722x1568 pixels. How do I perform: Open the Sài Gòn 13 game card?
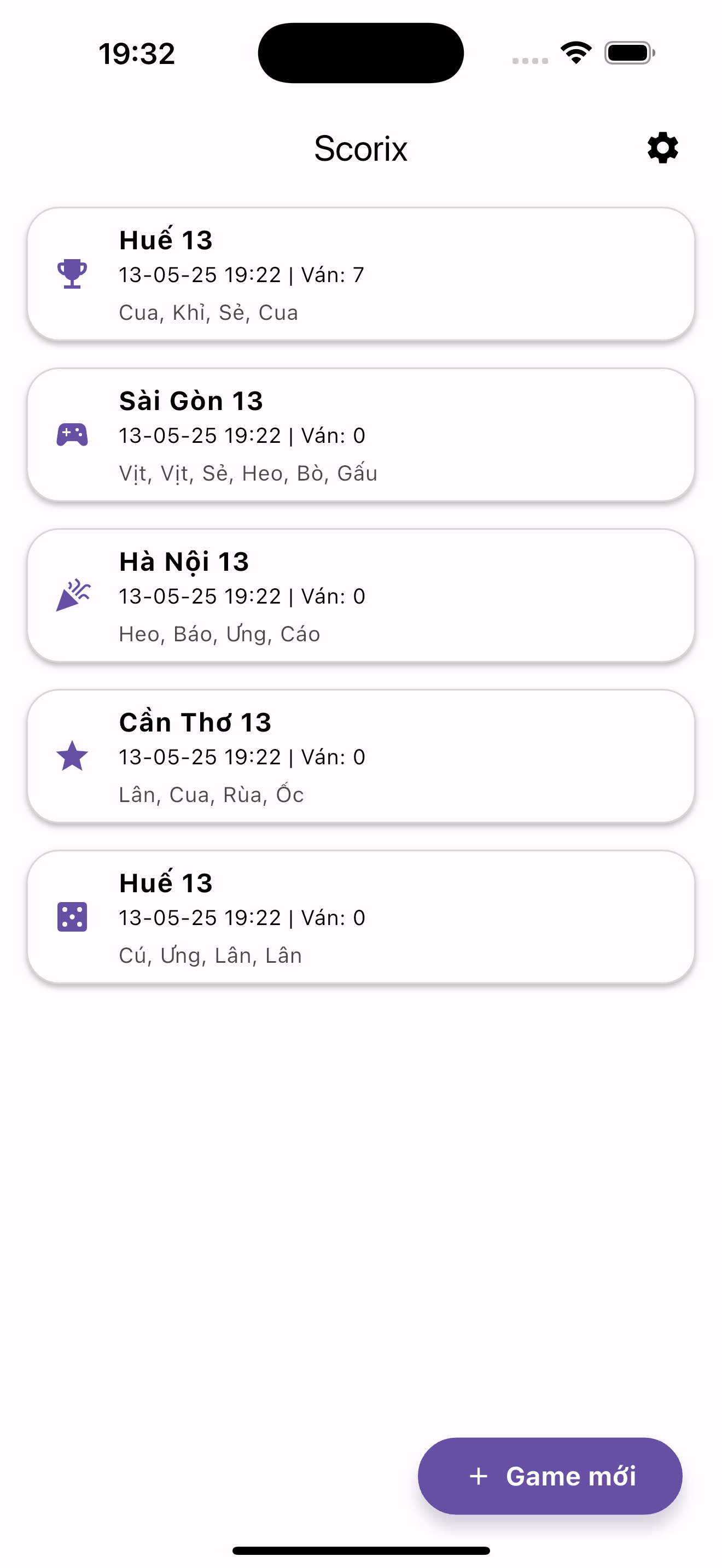coord(361,435)
